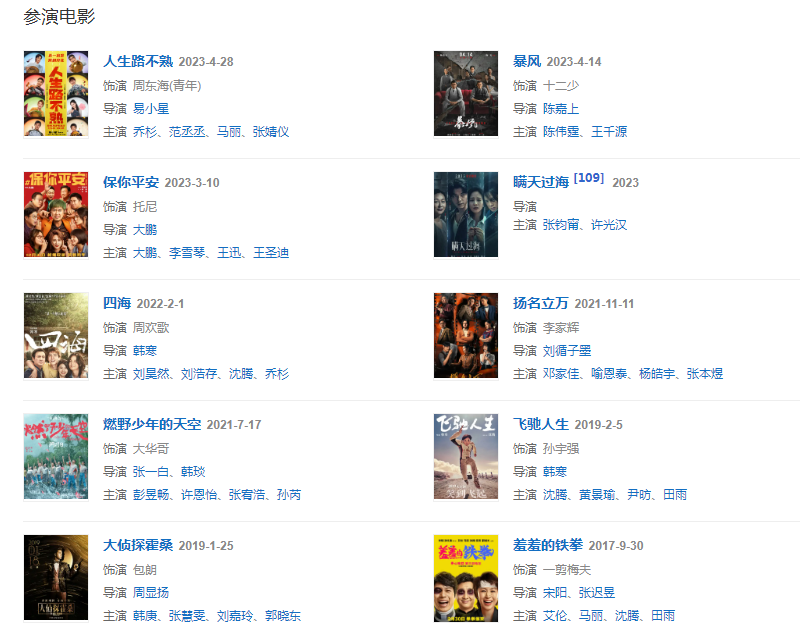Screen dimensions: 800x635
Task: View actor 彭昱畅's profile
Action: coord(152,495)
